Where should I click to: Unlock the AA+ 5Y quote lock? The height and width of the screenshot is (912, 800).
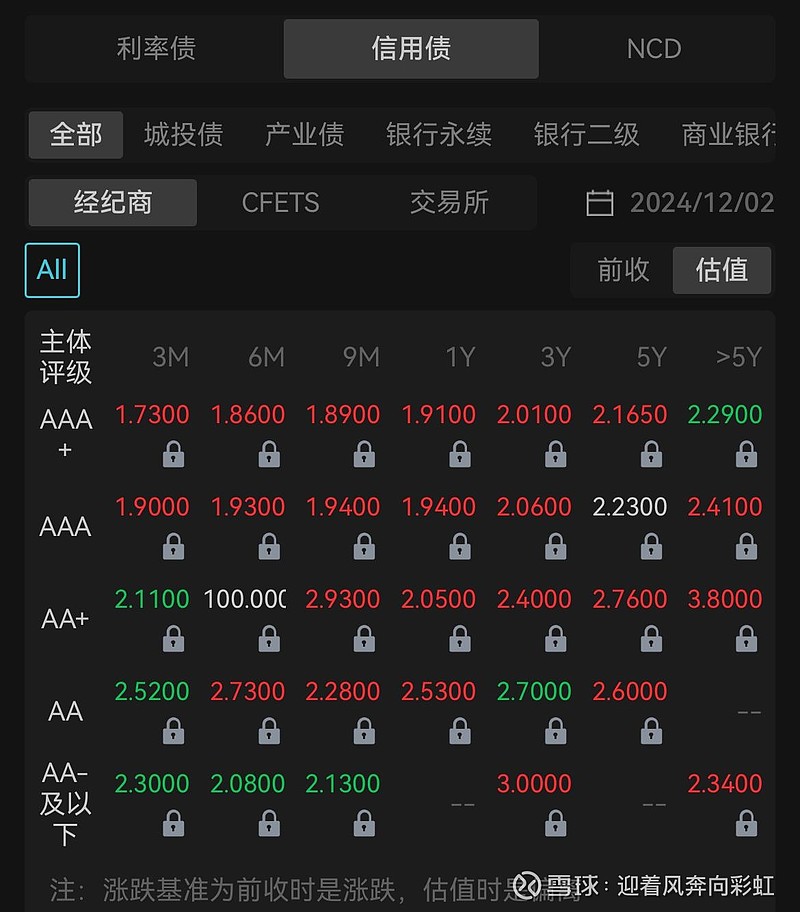tap(651, 639)
